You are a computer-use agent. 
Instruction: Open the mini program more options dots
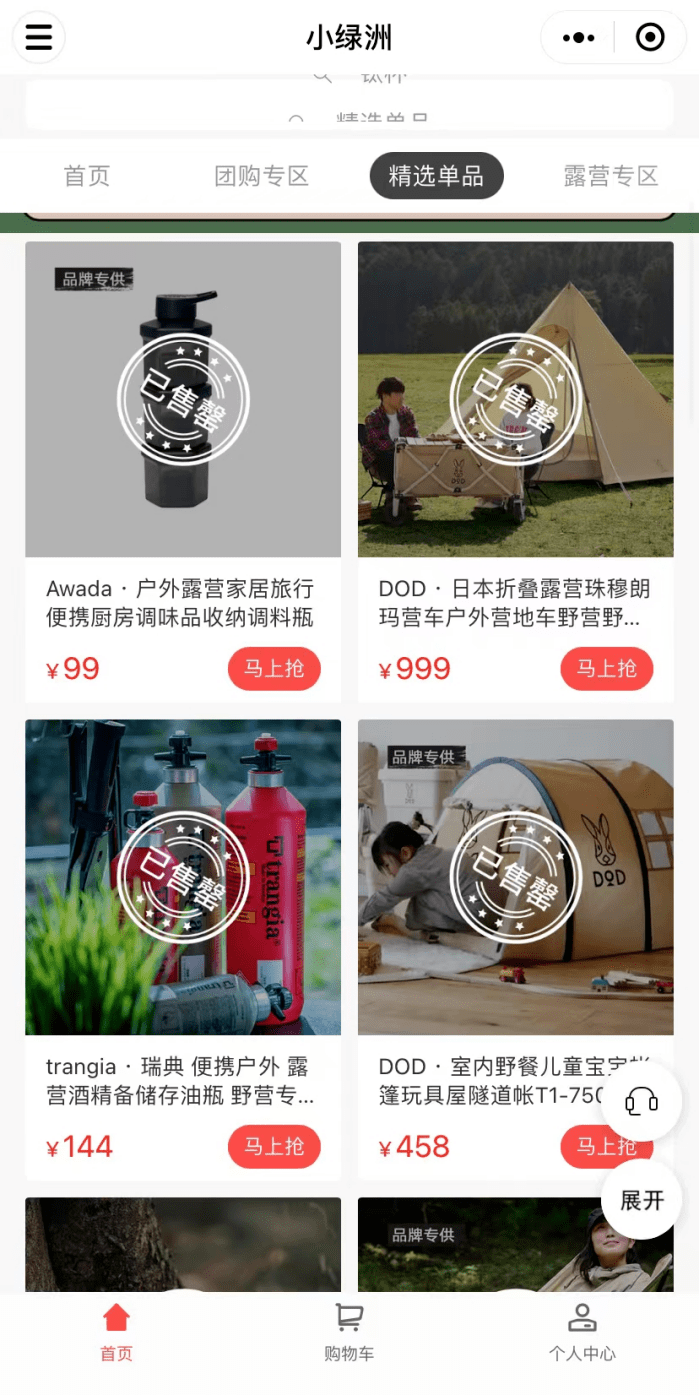[x=578, y=38]
